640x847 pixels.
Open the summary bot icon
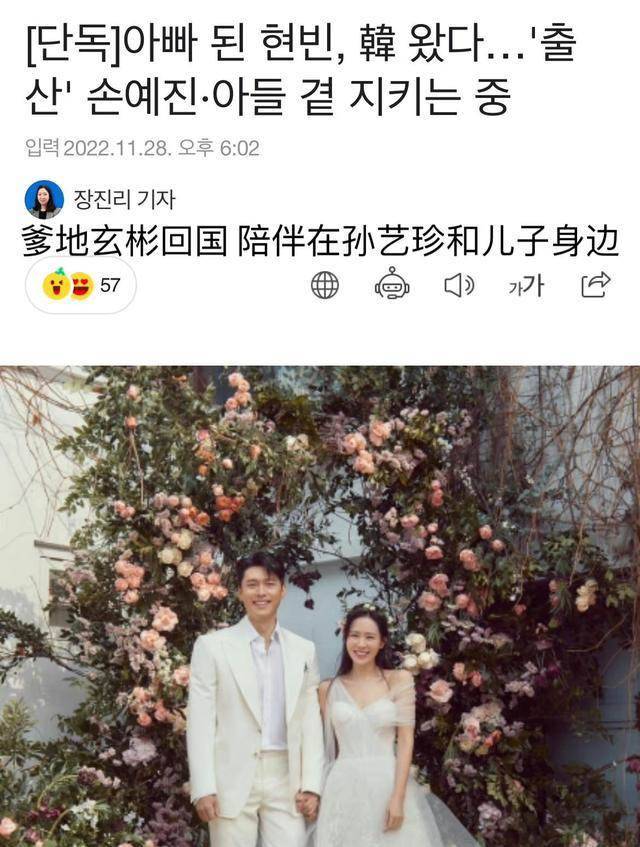[x=392, y=285]
